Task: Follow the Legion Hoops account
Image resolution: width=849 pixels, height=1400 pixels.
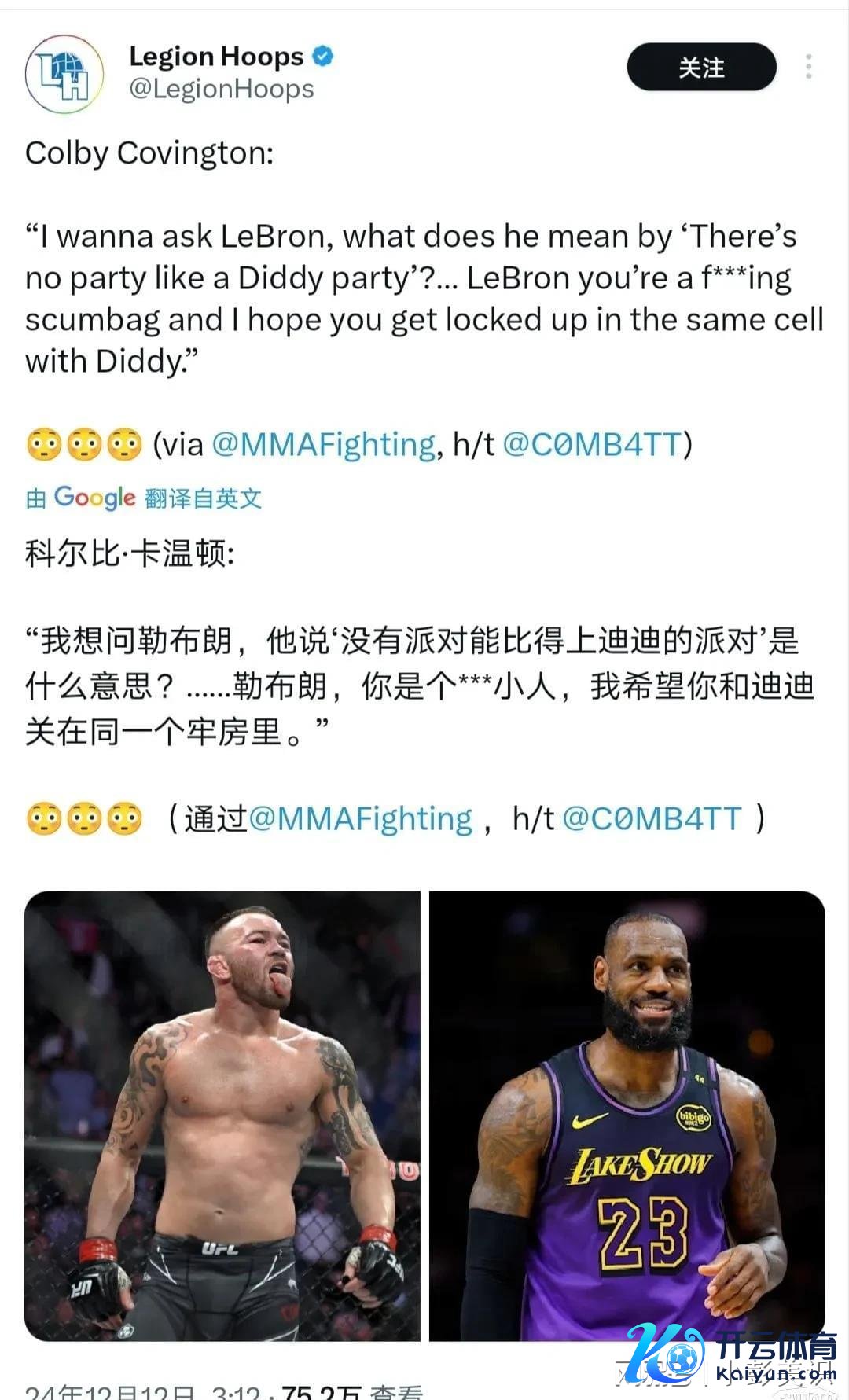Action: click(x=701, y=68)
